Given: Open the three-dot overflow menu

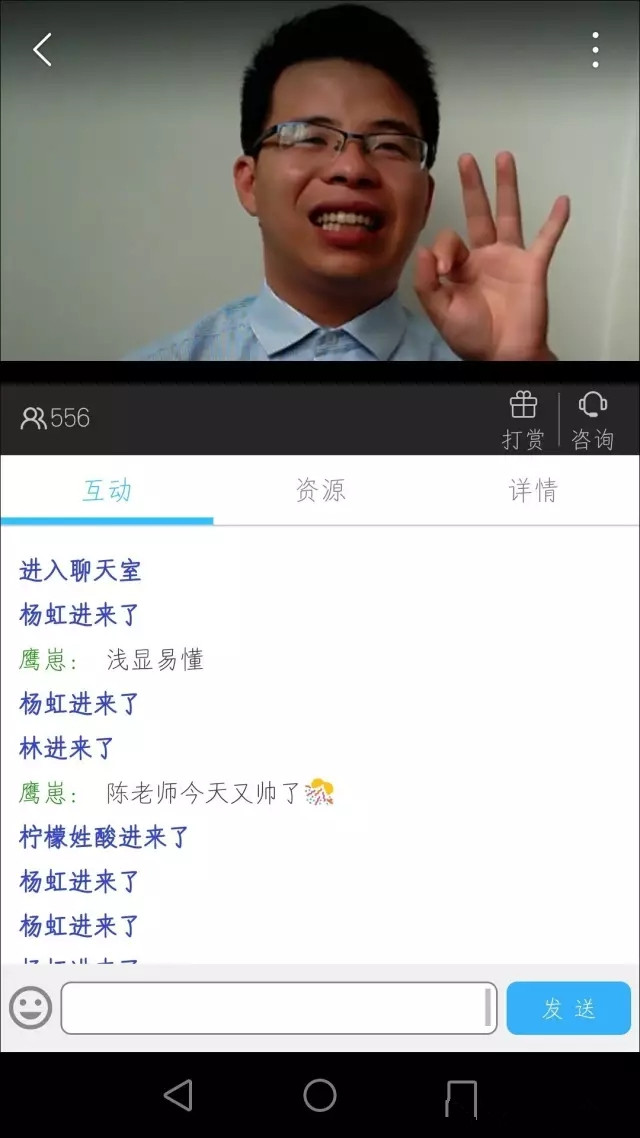Looking at the screenshot, I should click(x=595, y=49).
